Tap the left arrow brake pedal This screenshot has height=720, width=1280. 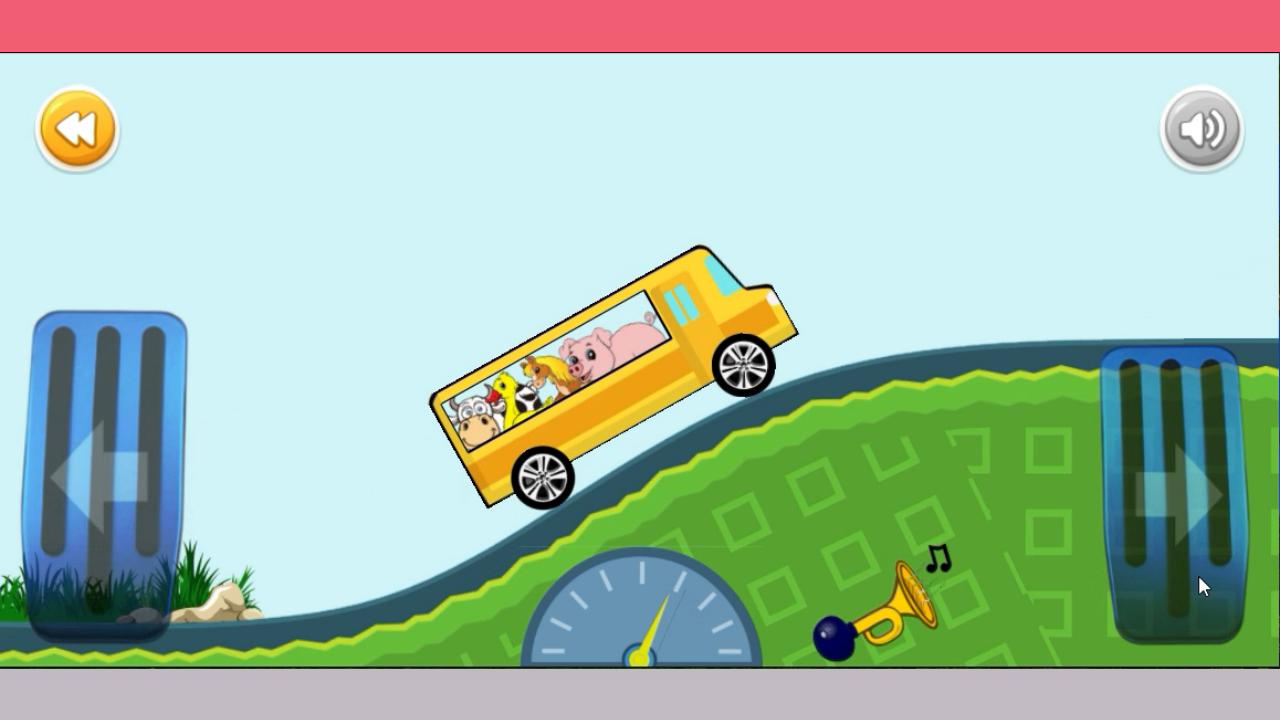[107, 475]
